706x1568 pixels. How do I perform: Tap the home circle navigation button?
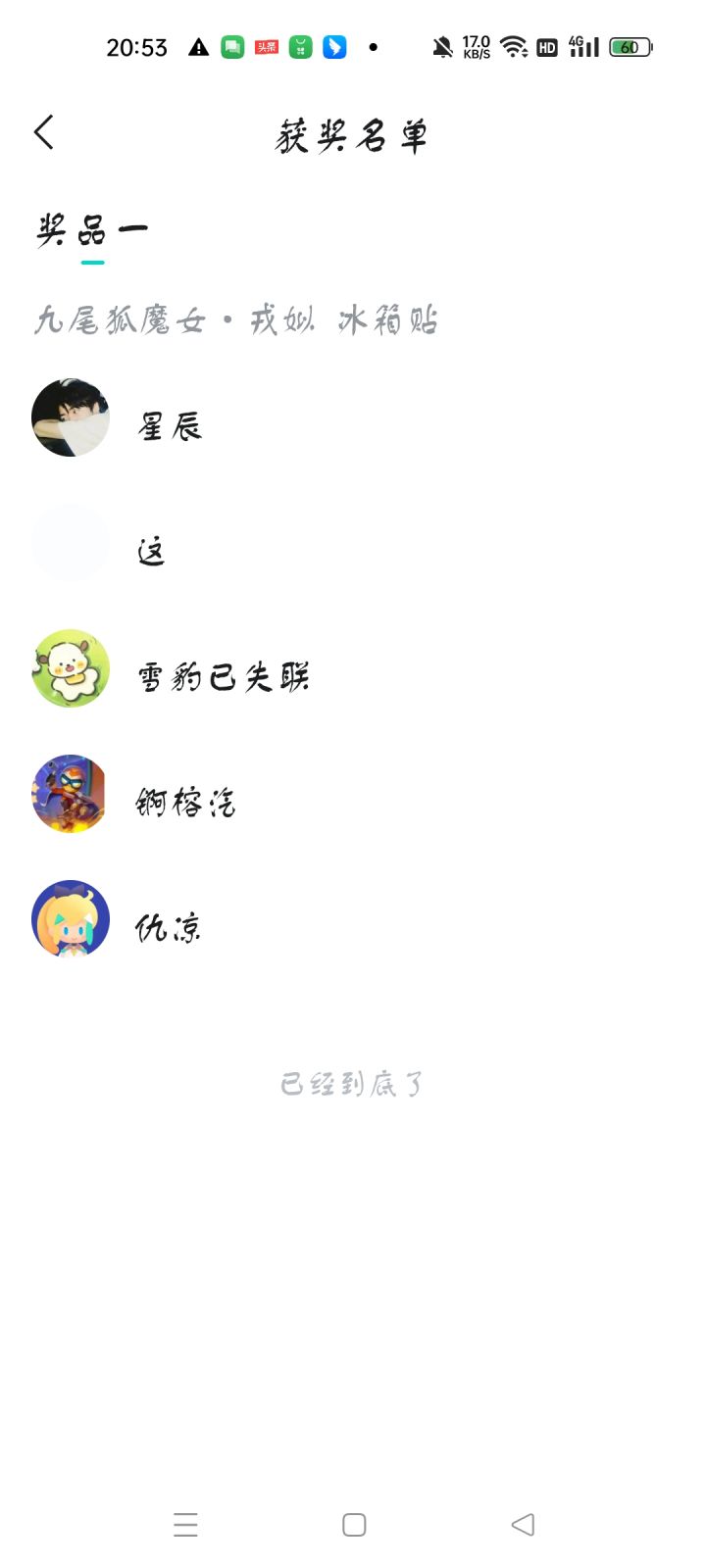tap(352, 1525)
